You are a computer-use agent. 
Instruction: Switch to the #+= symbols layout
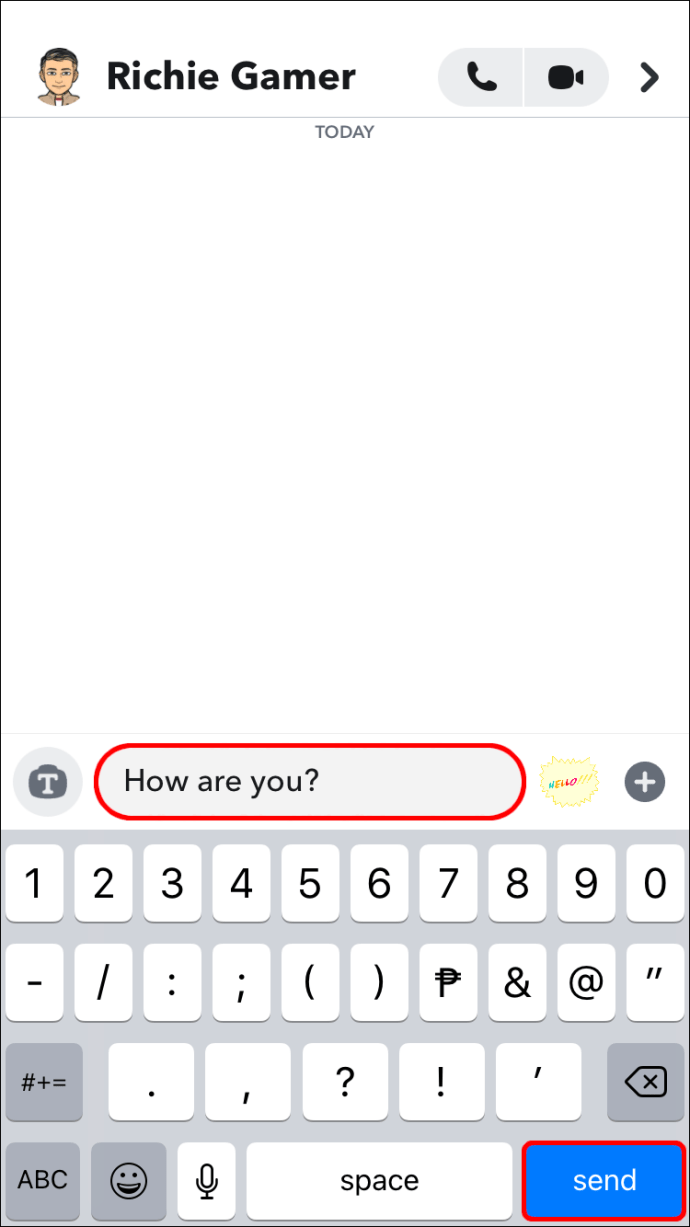click(x=43, y=1081)
